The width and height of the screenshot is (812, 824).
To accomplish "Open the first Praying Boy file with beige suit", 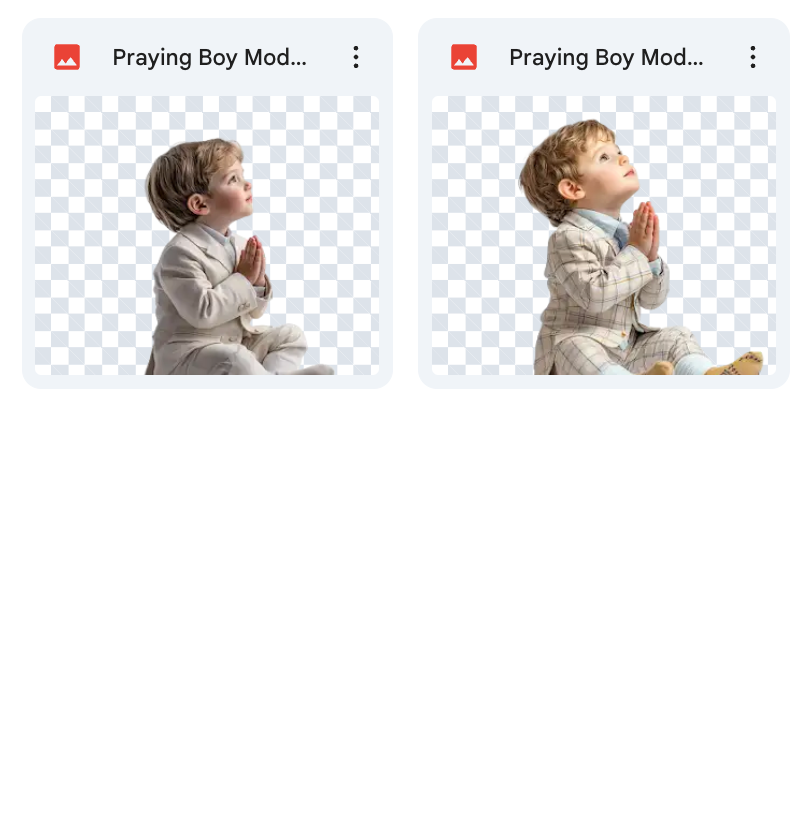I will (x=207, y=235).
